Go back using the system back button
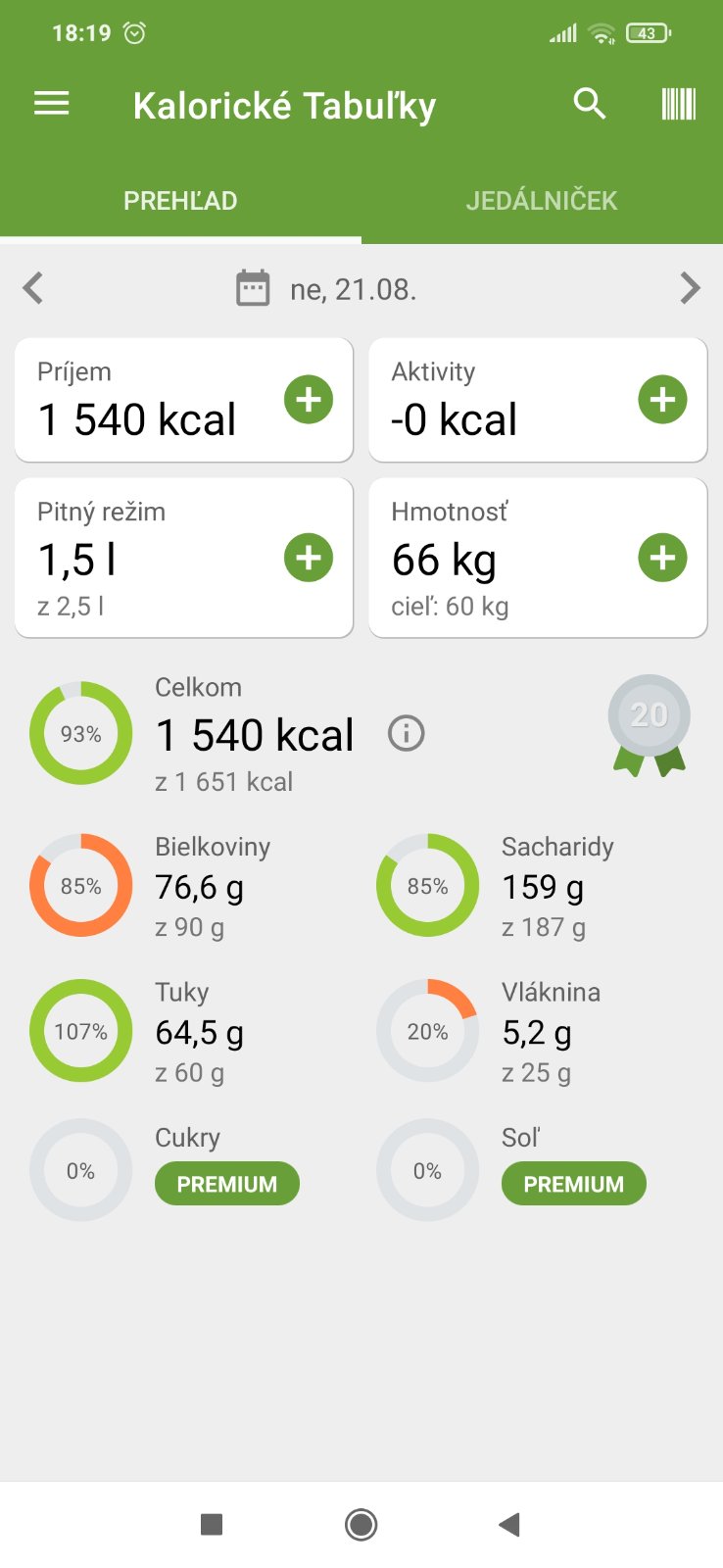The height and width of the screenshot is (1568, 723). [x=508, y=1524]
